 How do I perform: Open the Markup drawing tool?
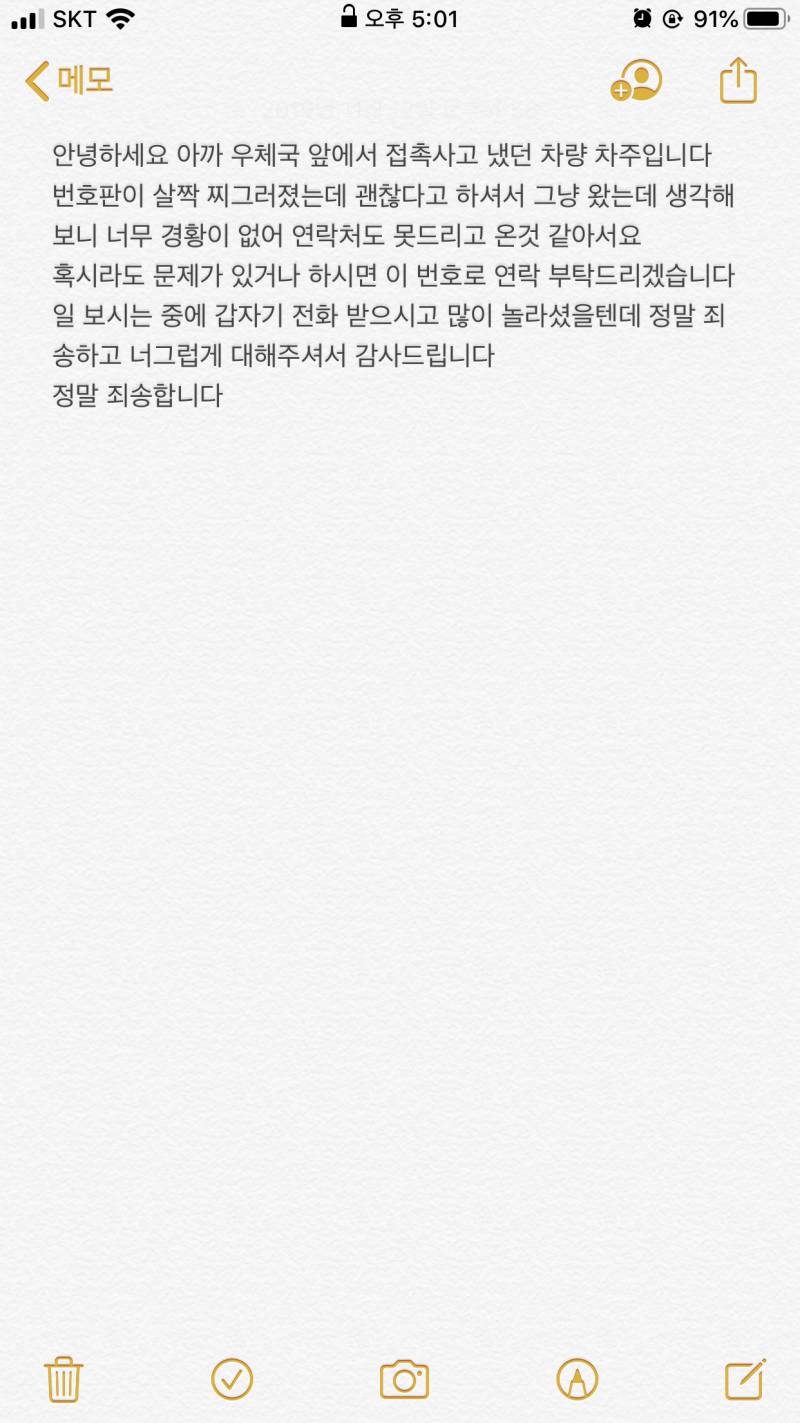tap(575, 1377)
